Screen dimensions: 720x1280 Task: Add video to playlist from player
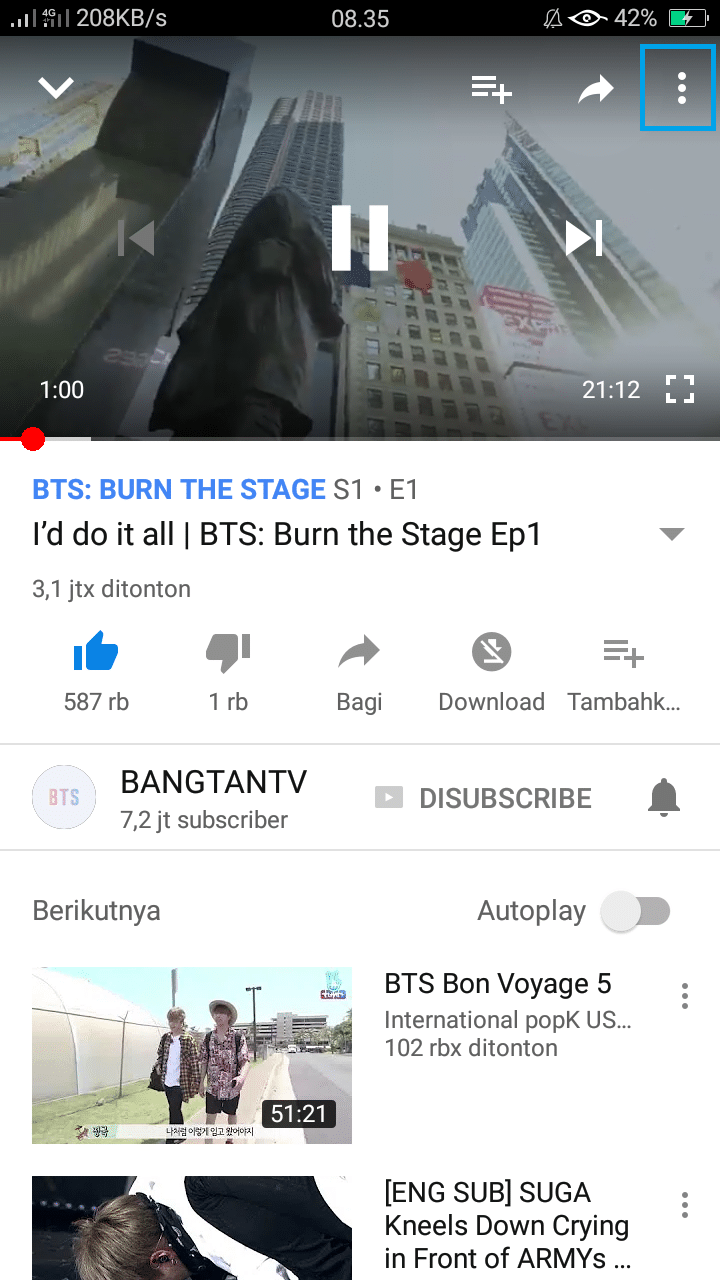(492, 89)
